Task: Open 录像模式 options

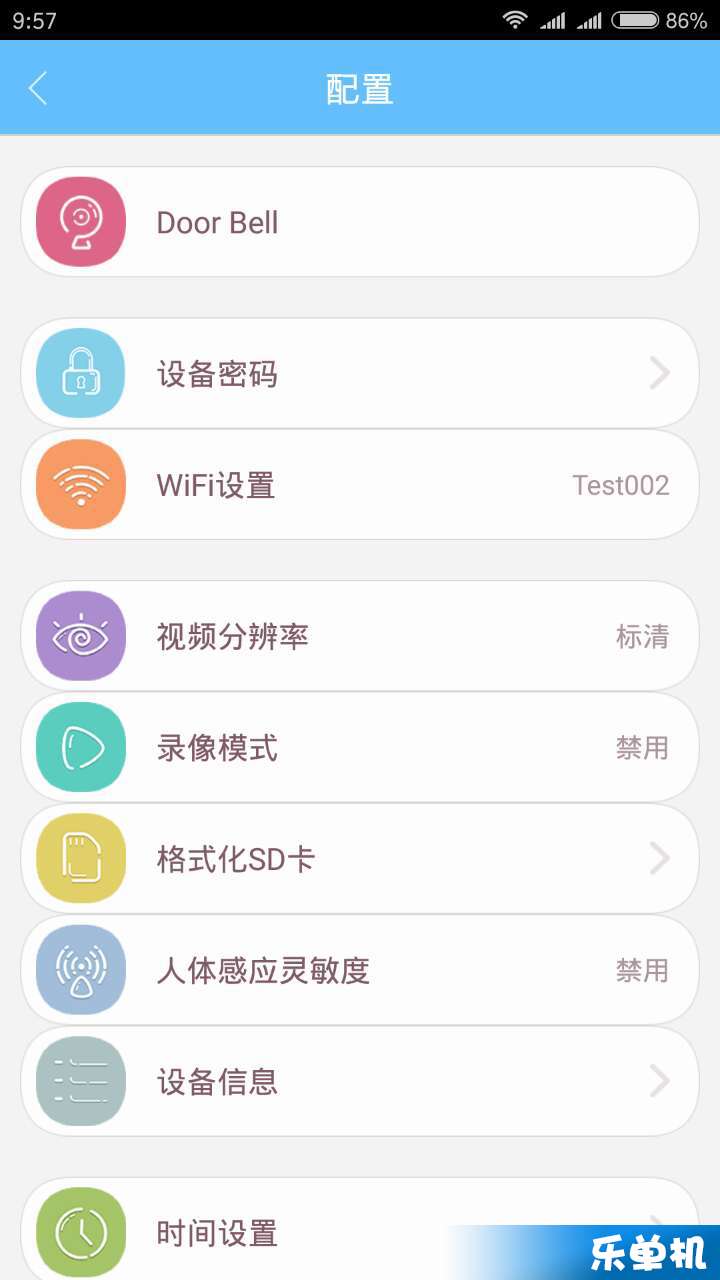Action: 360,747
